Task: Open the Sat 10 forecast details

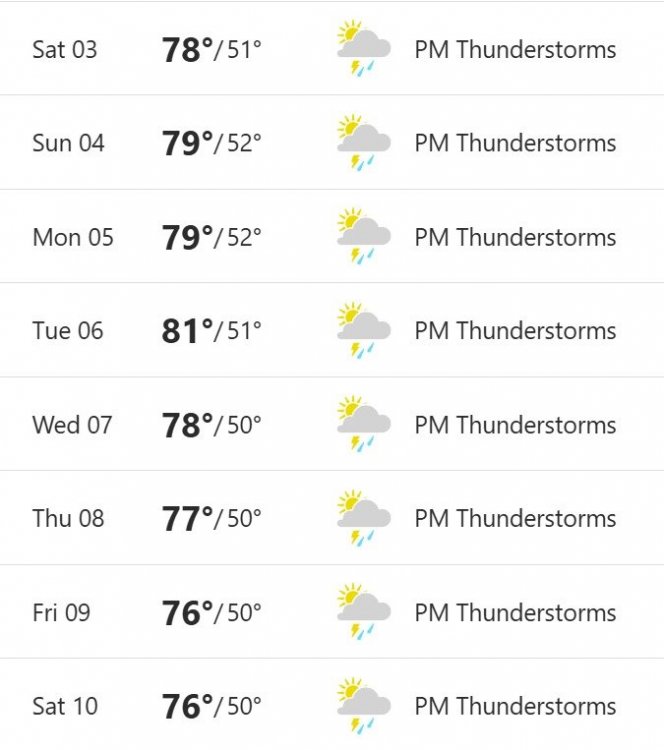Action: 330,706
